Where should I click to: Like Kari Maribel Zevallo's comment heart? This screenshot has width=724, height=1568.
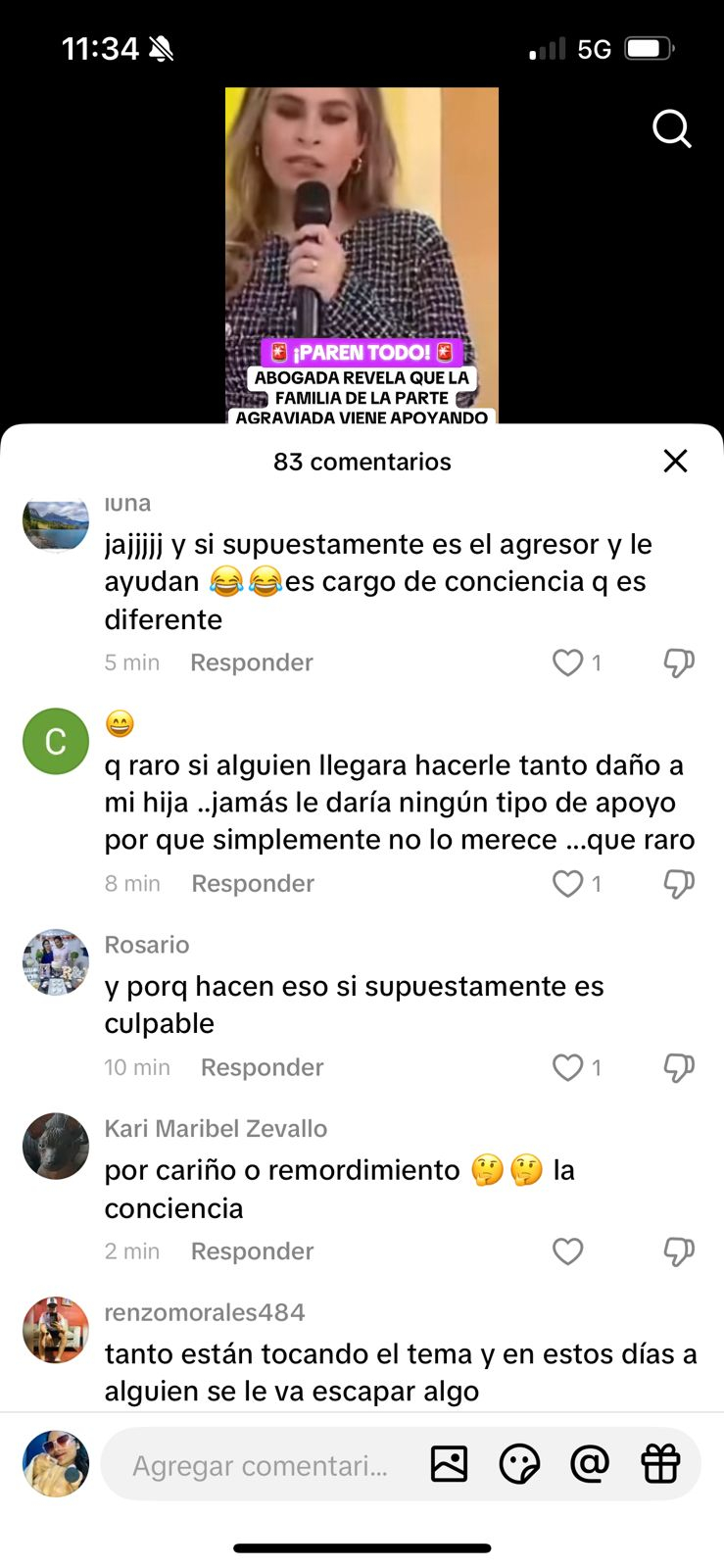[567, 1251]
